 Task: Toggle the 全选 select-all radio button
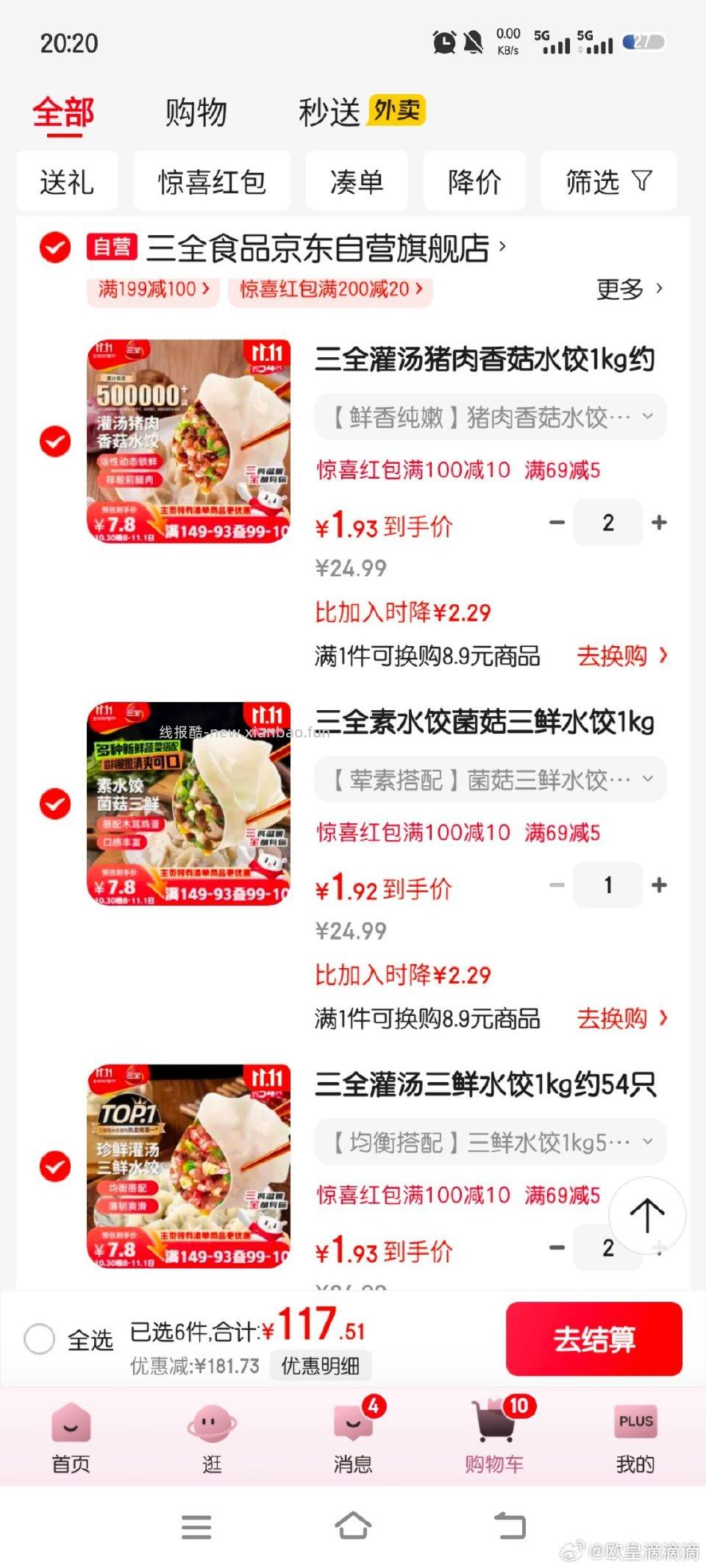pos(40,1339)
